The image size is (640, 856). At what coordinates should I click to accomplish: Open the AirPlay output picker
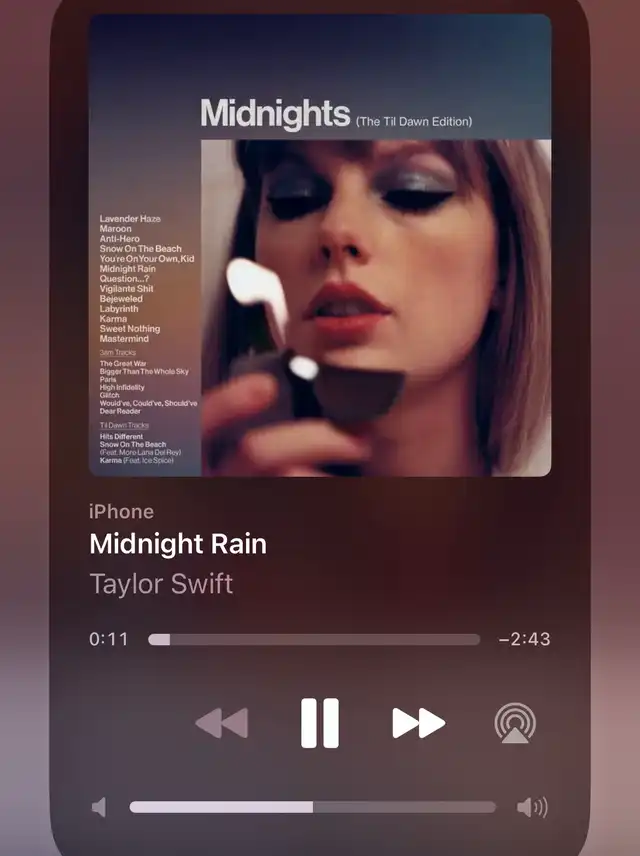coord(515,723)
